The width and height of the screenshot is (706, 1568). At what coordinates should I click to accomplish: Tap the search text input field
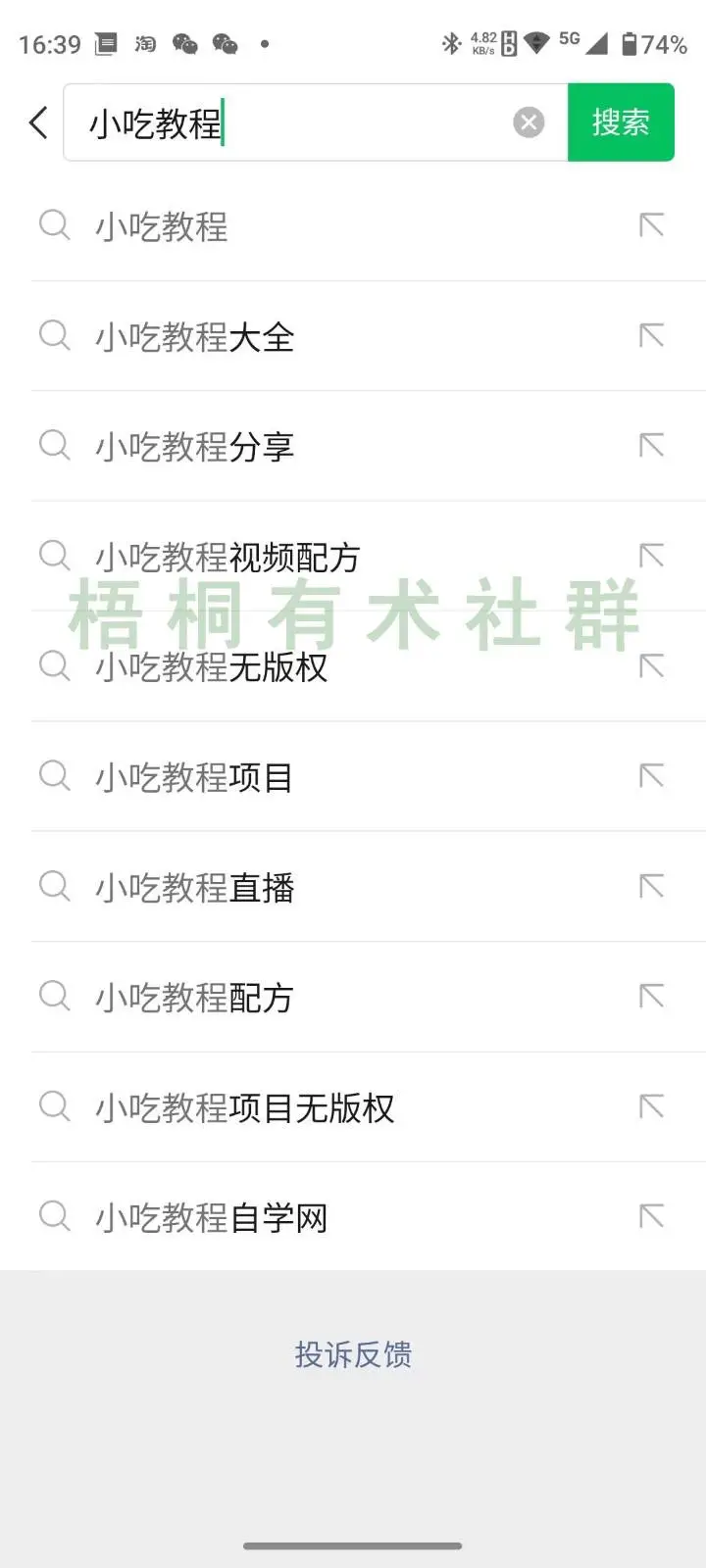click(294, 122)
